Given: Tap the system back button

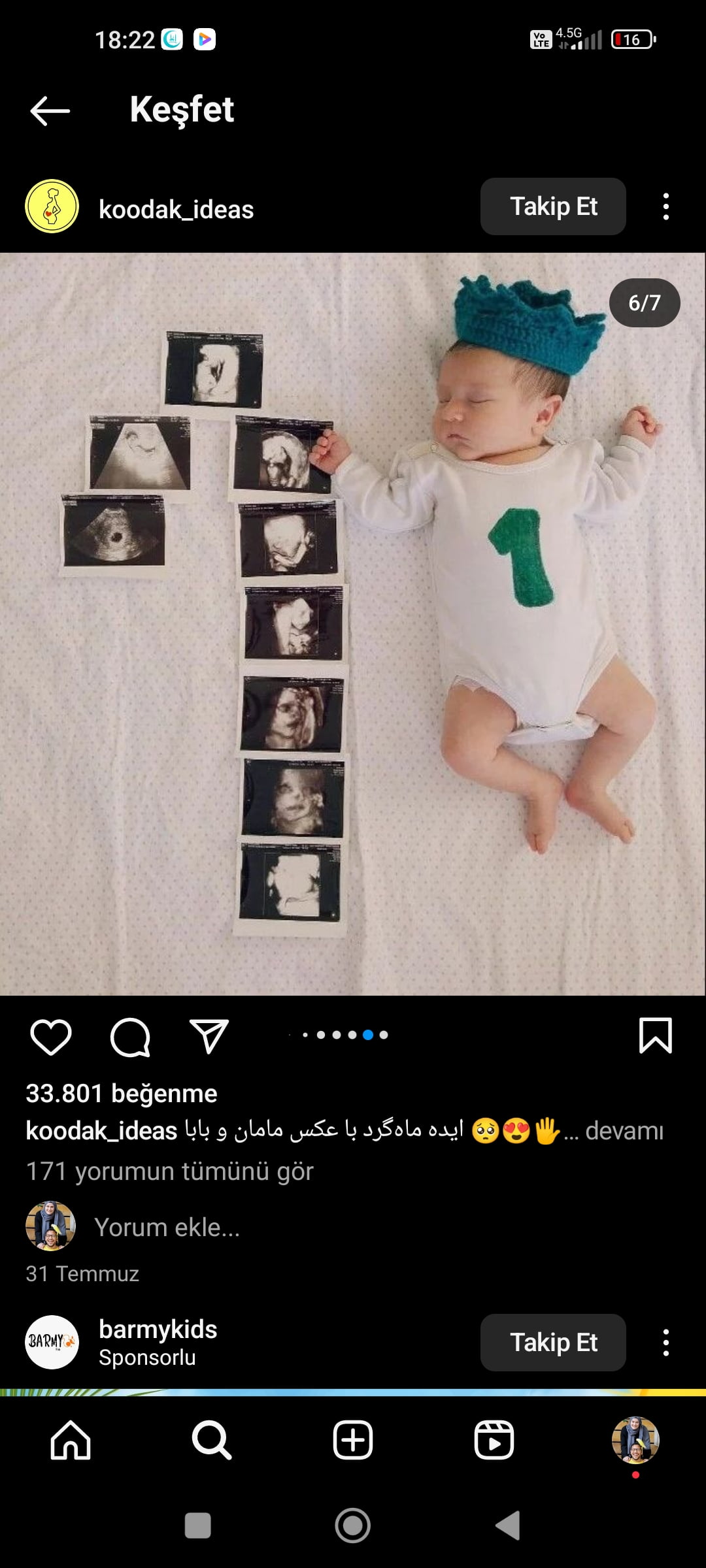Looking at the screenshot, I should click(509, 1526).
